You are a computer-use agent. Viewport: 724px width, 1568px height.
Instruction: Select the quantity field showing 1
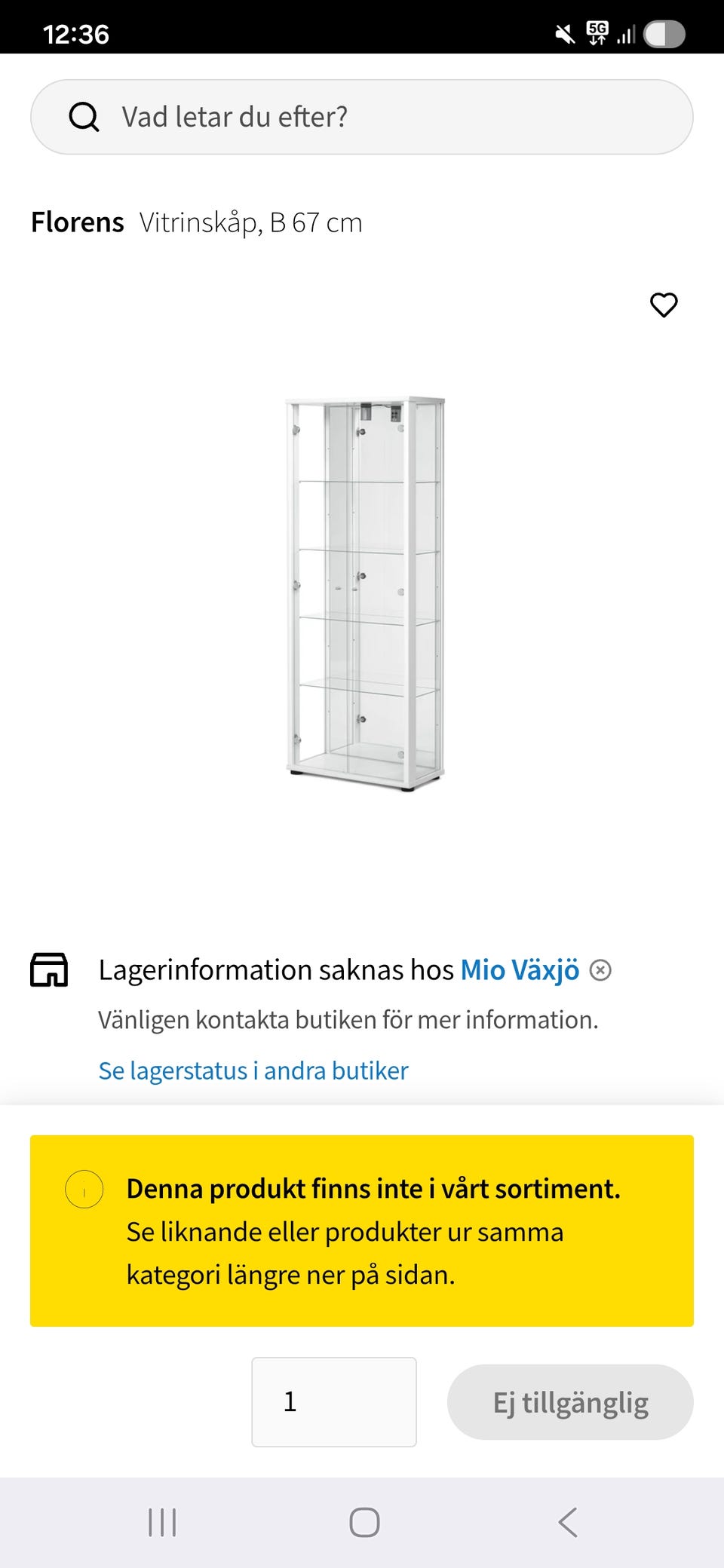tap(334, 1401)
